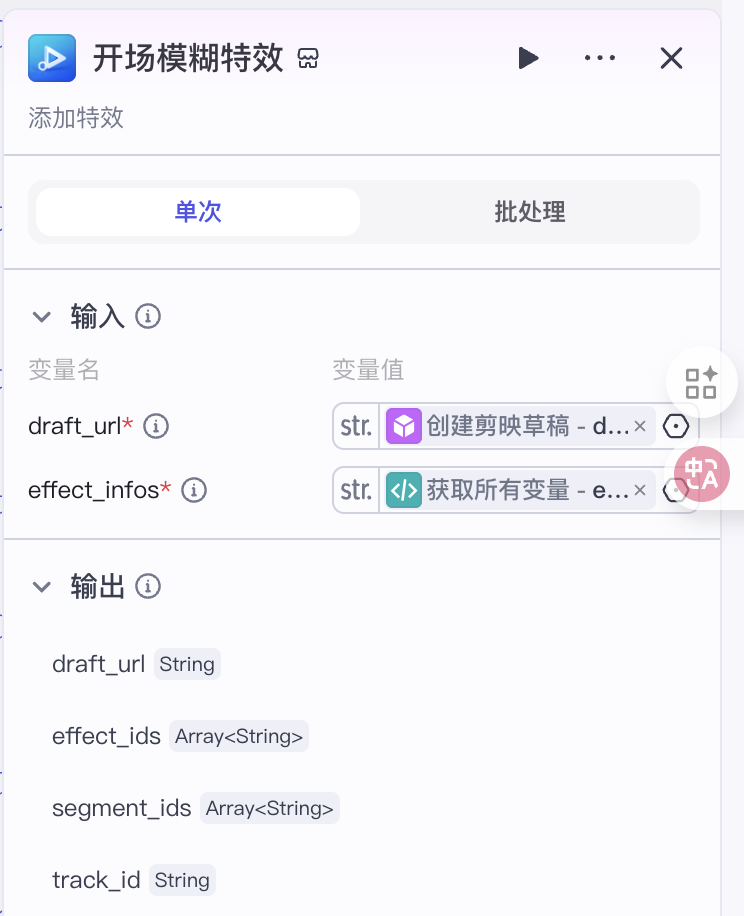The width and height of the screenshot is (744, 916).
Task: Remove the 获取所有变量 variable reference
Action: [640, 491]
